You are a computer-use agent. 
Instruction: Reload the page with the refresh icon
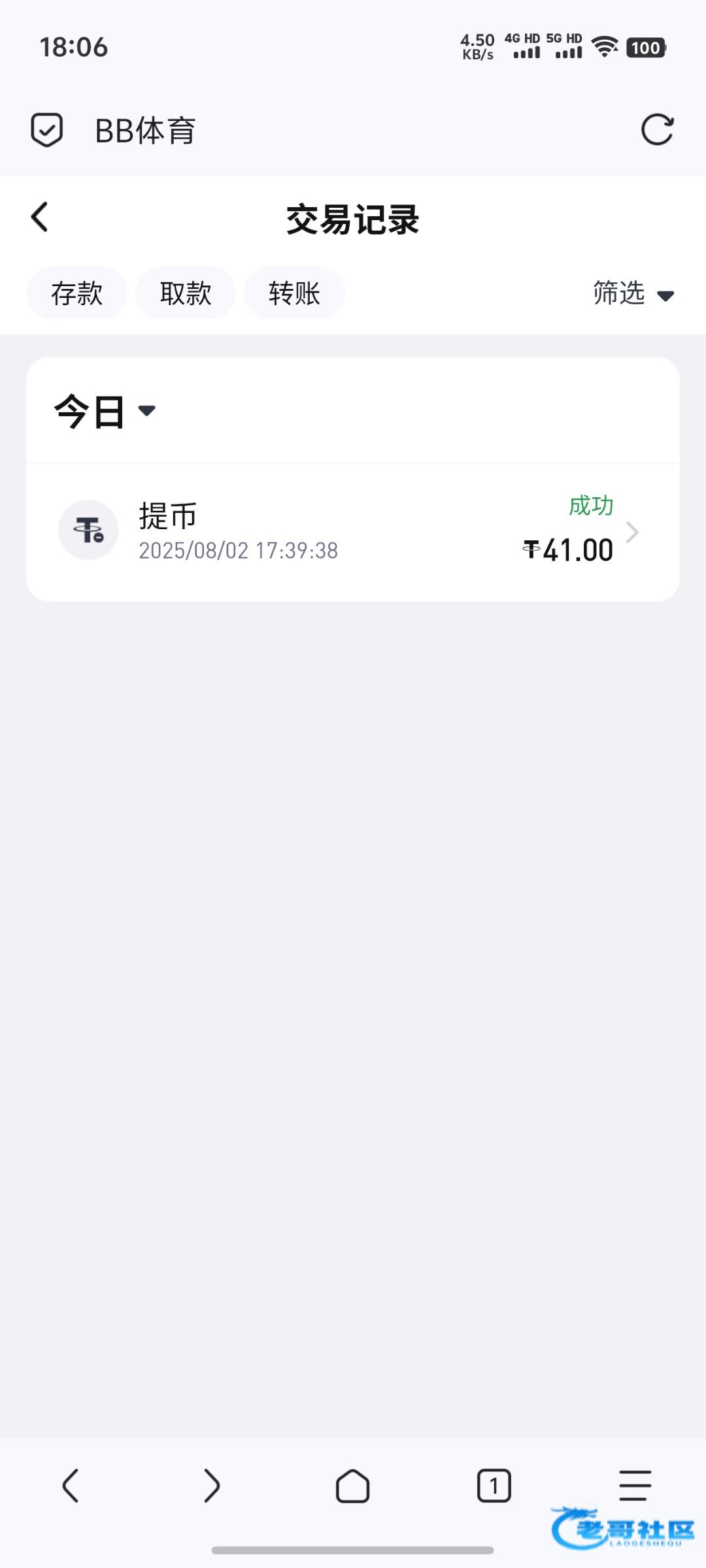(x=657, y=129)
